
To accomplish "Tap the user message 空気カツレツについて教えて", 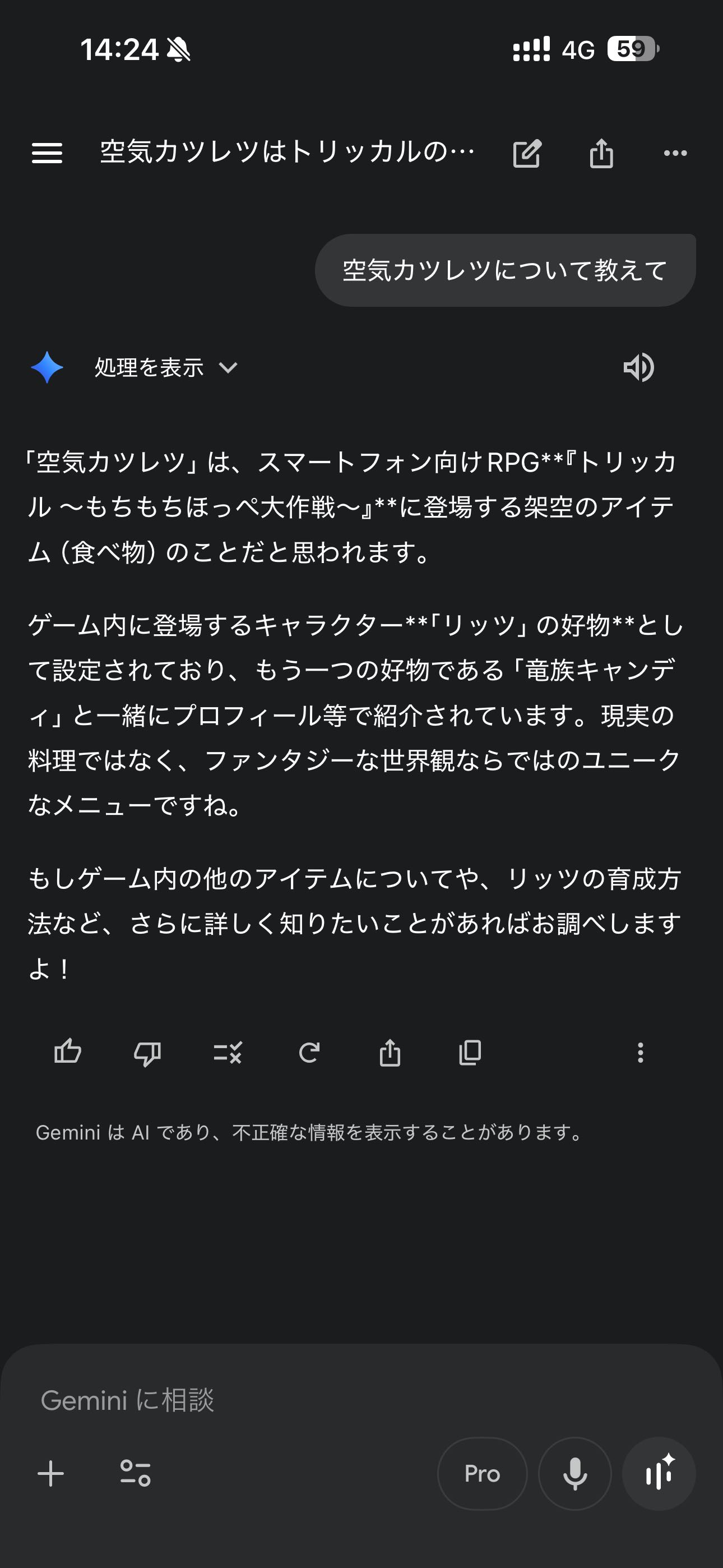I will pyautogui.click(x=505, y=270).
